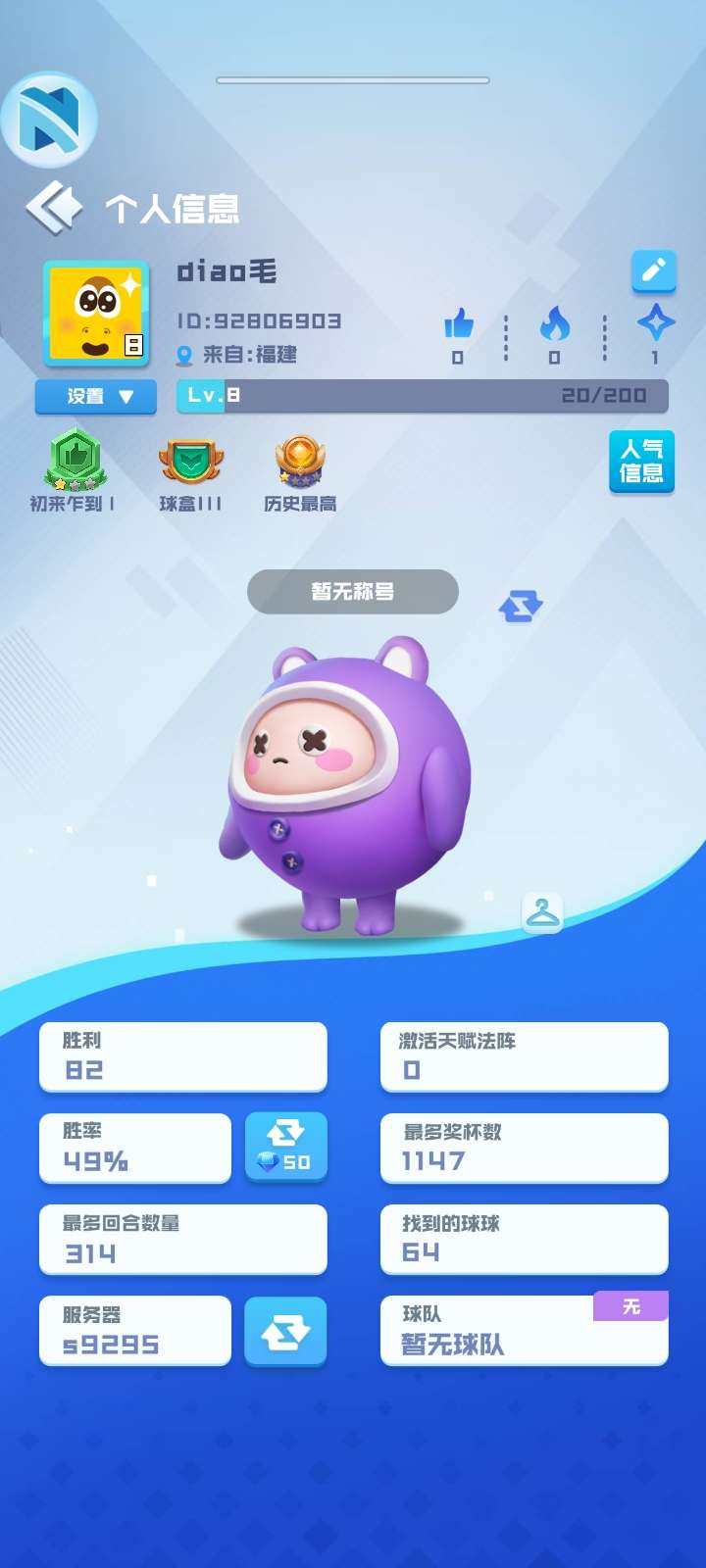This screenshot has height=1568, width=706.
Task: Tap the location pin beside 来自:福建
Action: click(184, 355)
